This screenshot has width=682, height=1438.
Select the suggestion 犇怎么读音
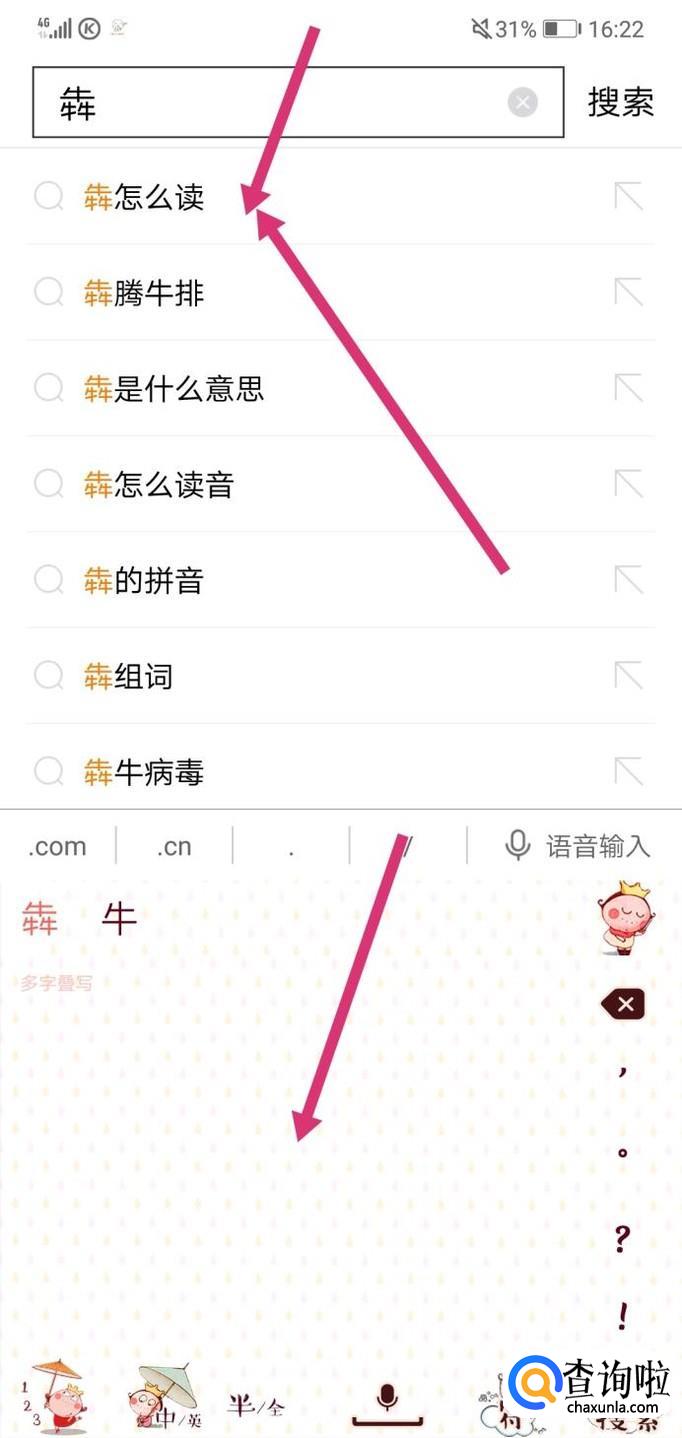[x=160, y=485]
